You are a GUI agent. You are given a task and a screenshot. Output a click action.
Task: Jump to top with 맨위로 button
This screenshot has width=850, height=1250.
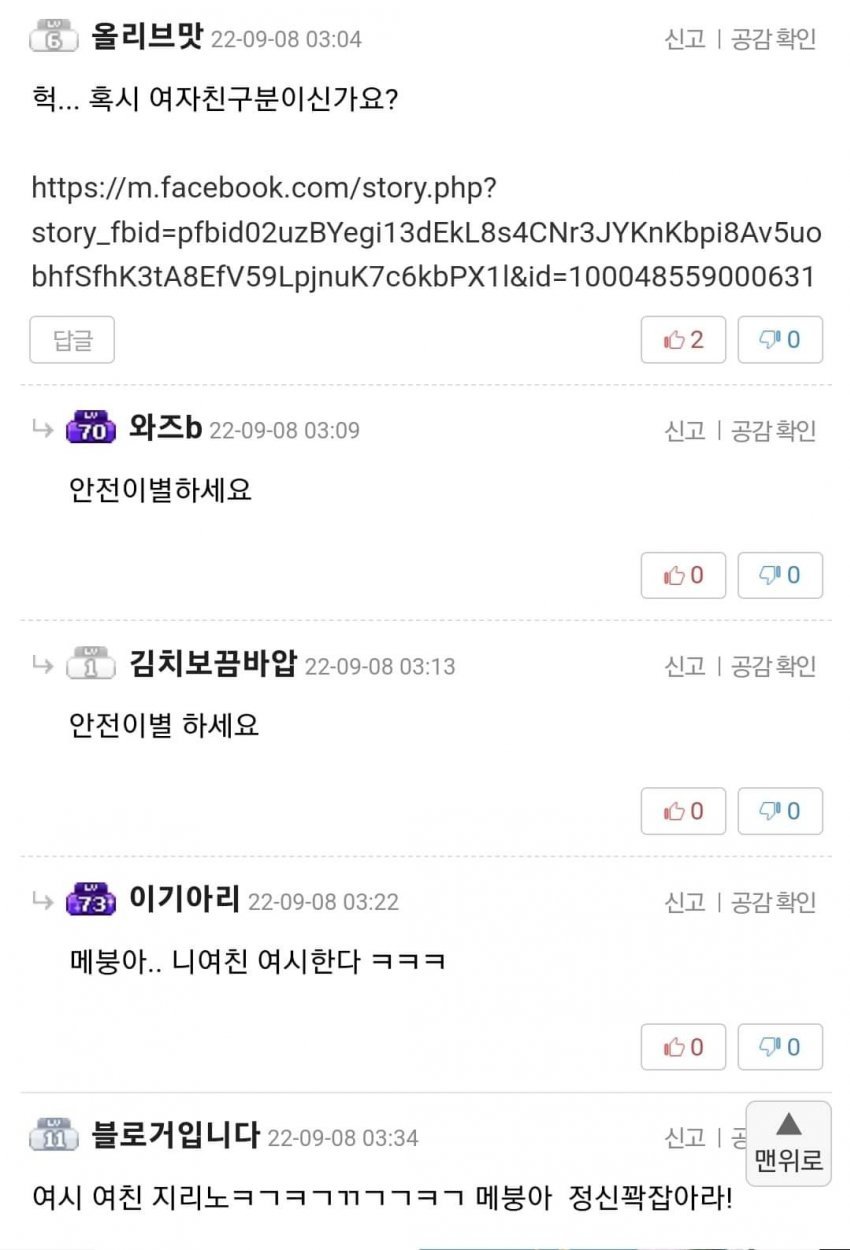788,1143
